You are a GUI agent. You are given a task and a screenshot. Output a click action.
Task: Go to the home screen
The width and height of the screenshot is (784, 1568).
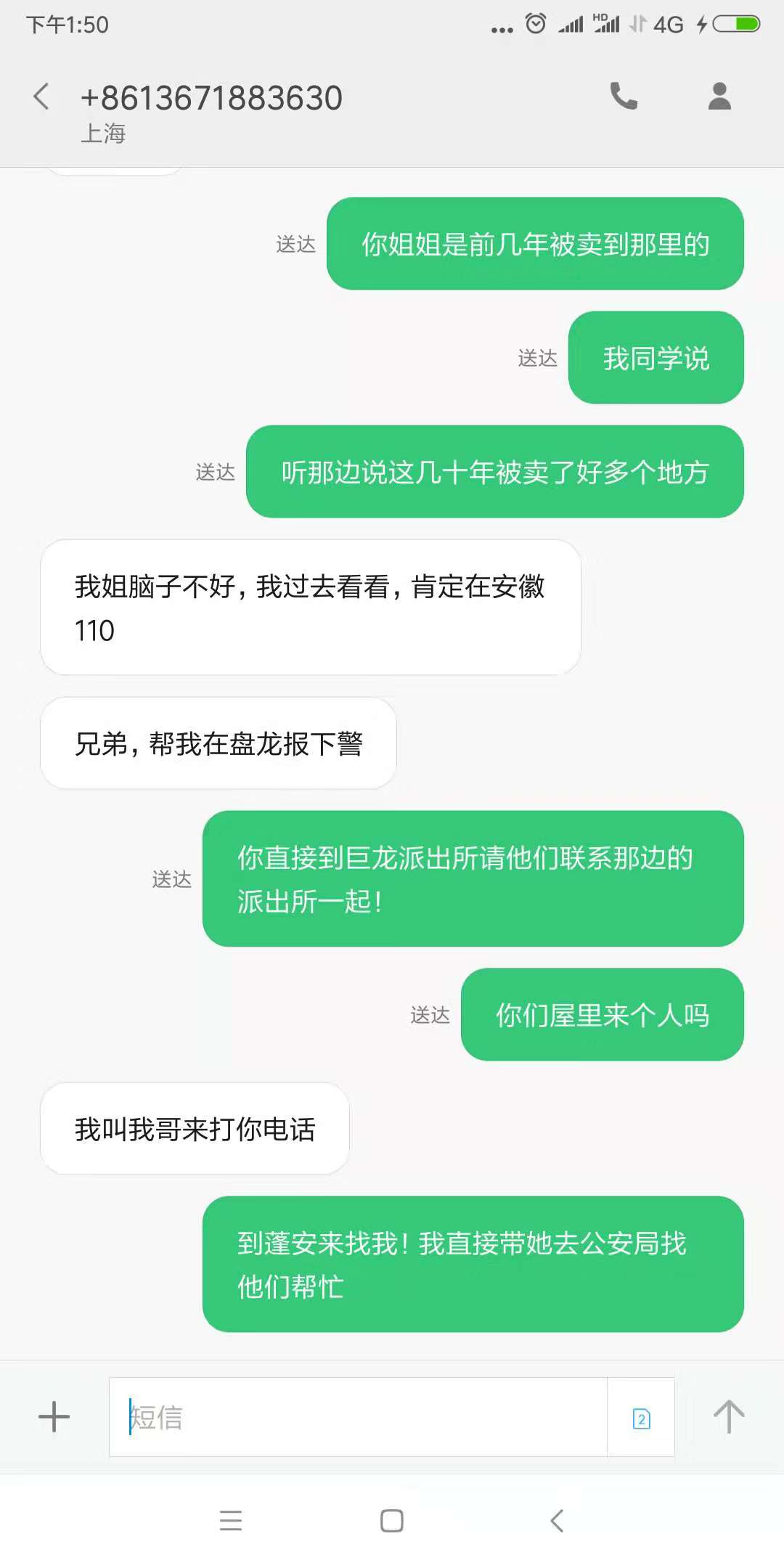tap(392, 1520)
